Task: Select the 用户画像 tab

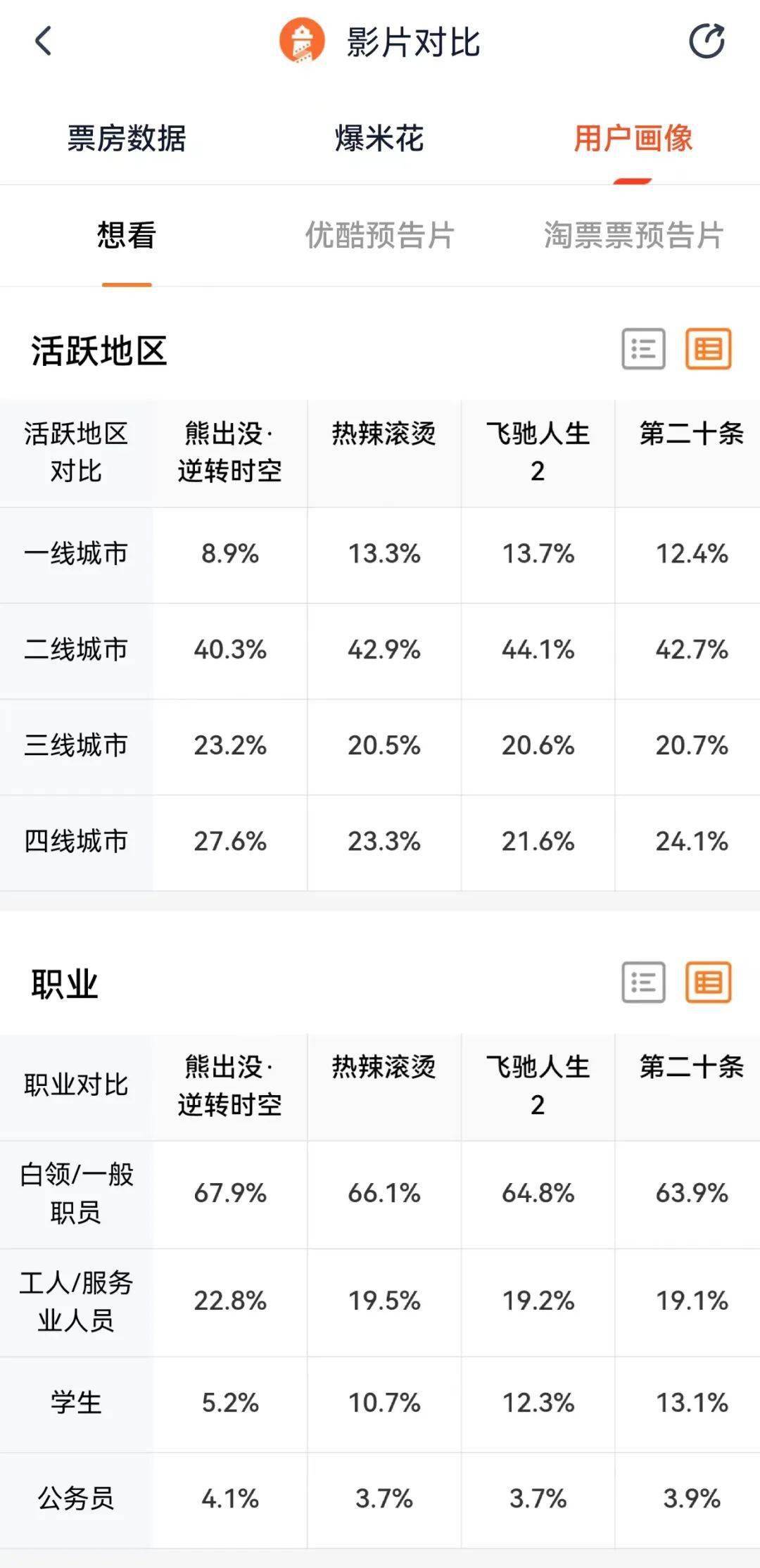Action: 633,138
